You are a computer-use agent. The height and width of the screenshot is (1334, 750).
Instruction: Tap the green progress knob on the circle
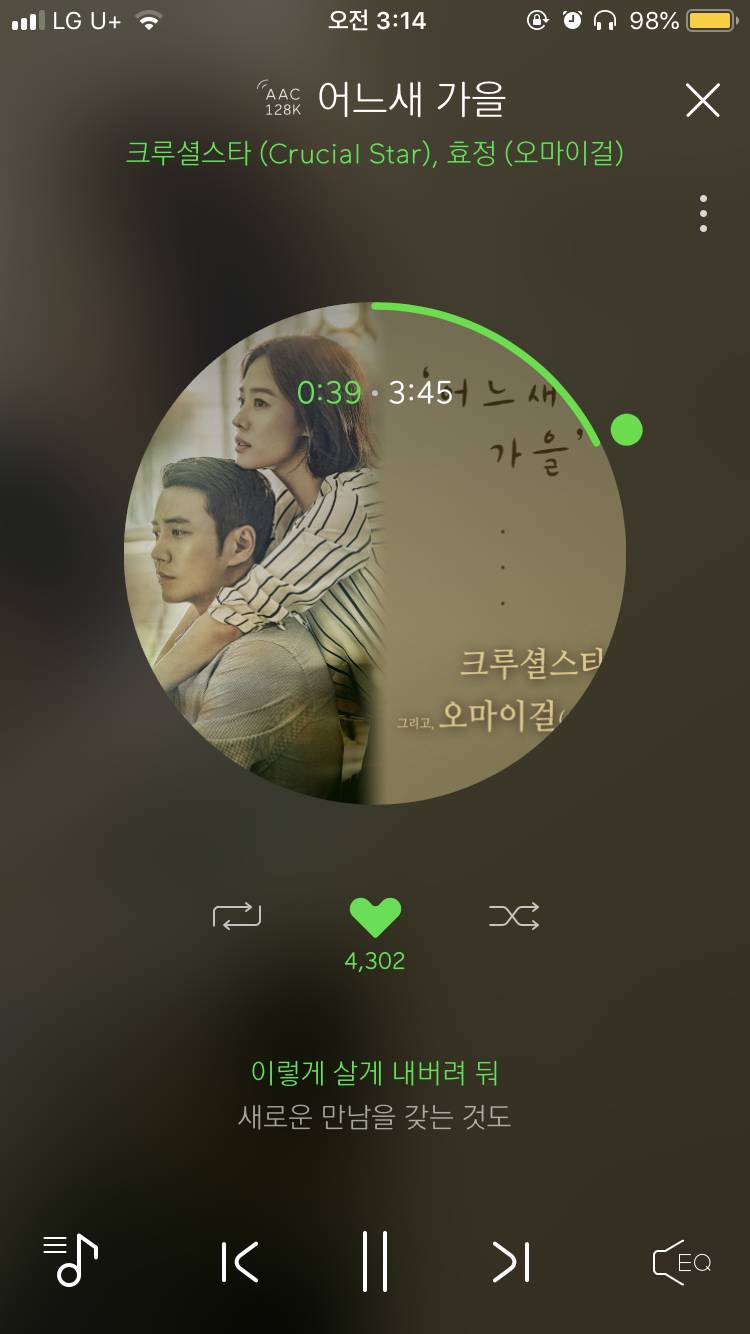626,430
